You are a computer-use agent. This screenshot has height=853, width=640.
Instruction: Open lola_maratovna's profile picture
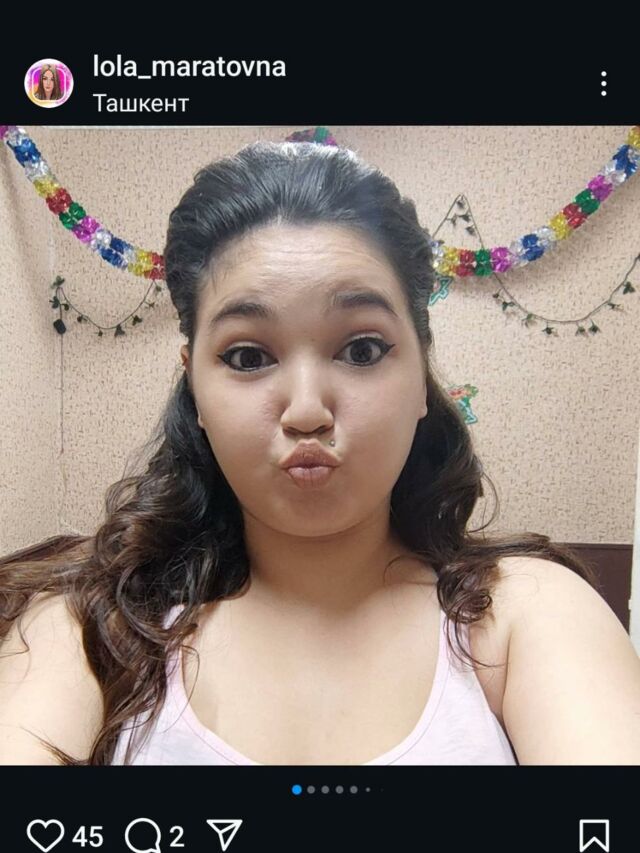click(48, 83)
